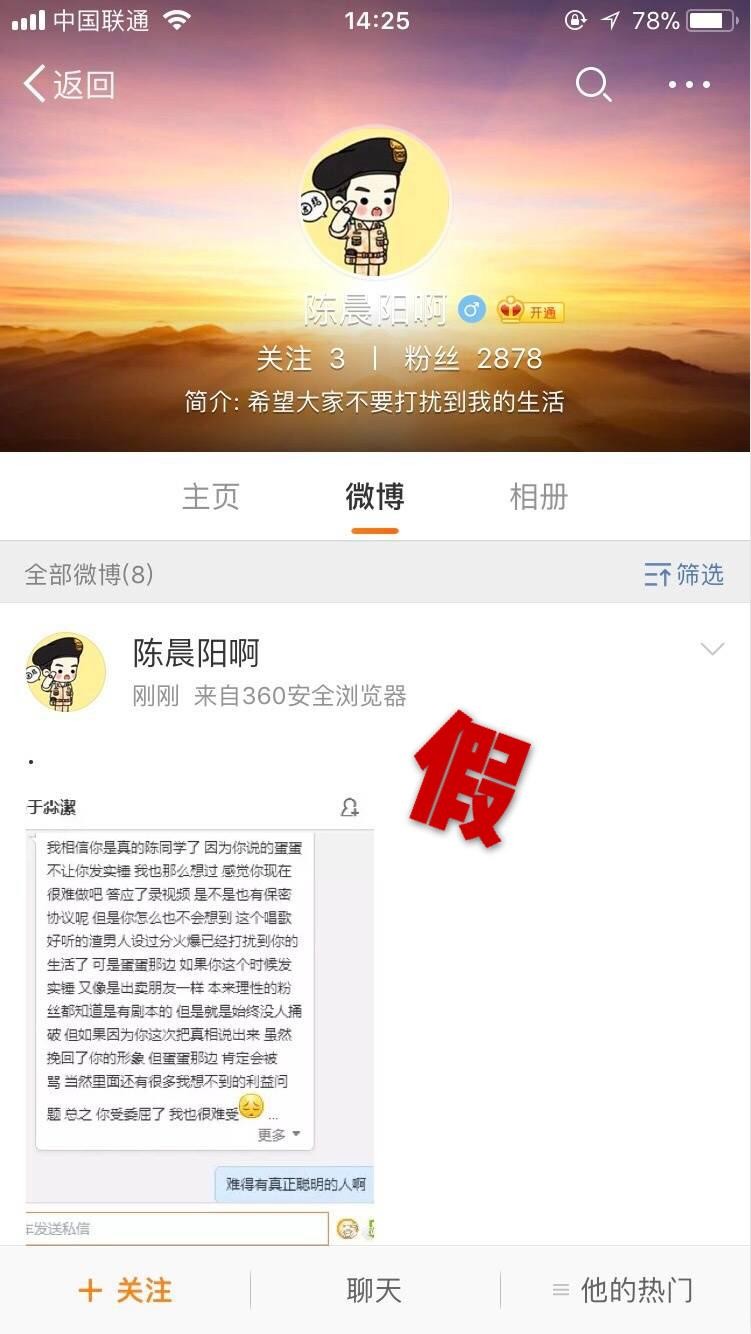View the 关注 3 following list
The width and height of the screenshot is (751, 1334).
click(300, 358)
